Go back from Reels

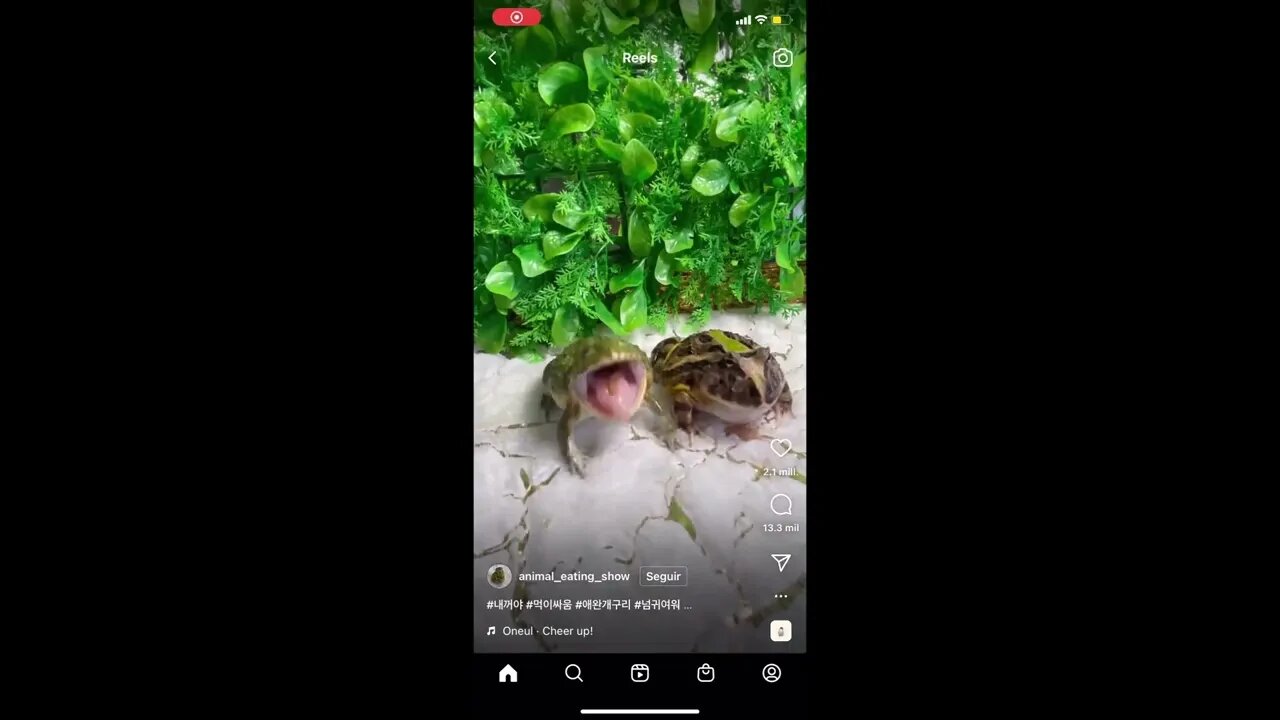point(492,58)
